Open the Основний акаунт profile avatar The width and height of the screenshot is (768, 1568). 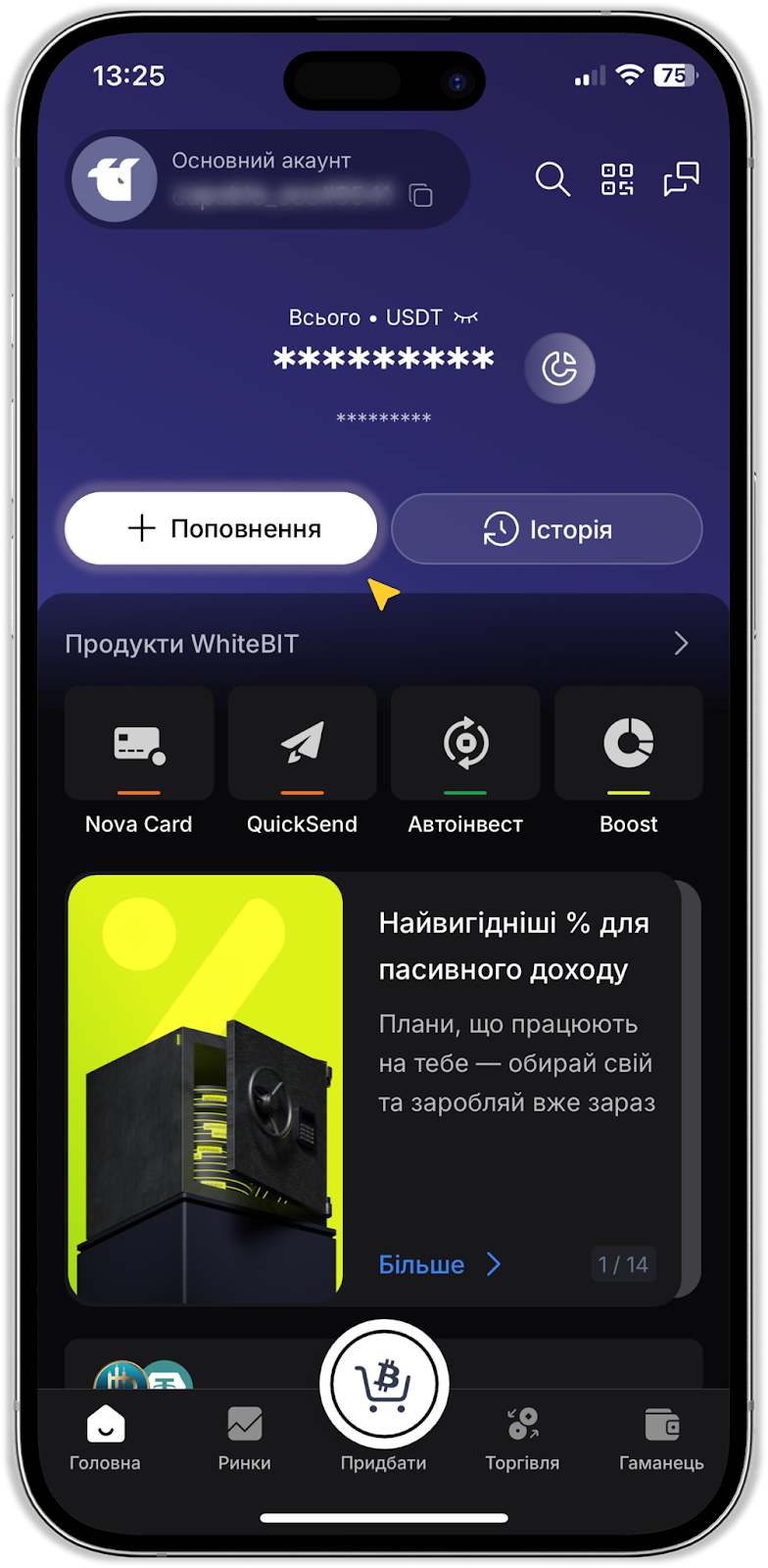[115, 179]
